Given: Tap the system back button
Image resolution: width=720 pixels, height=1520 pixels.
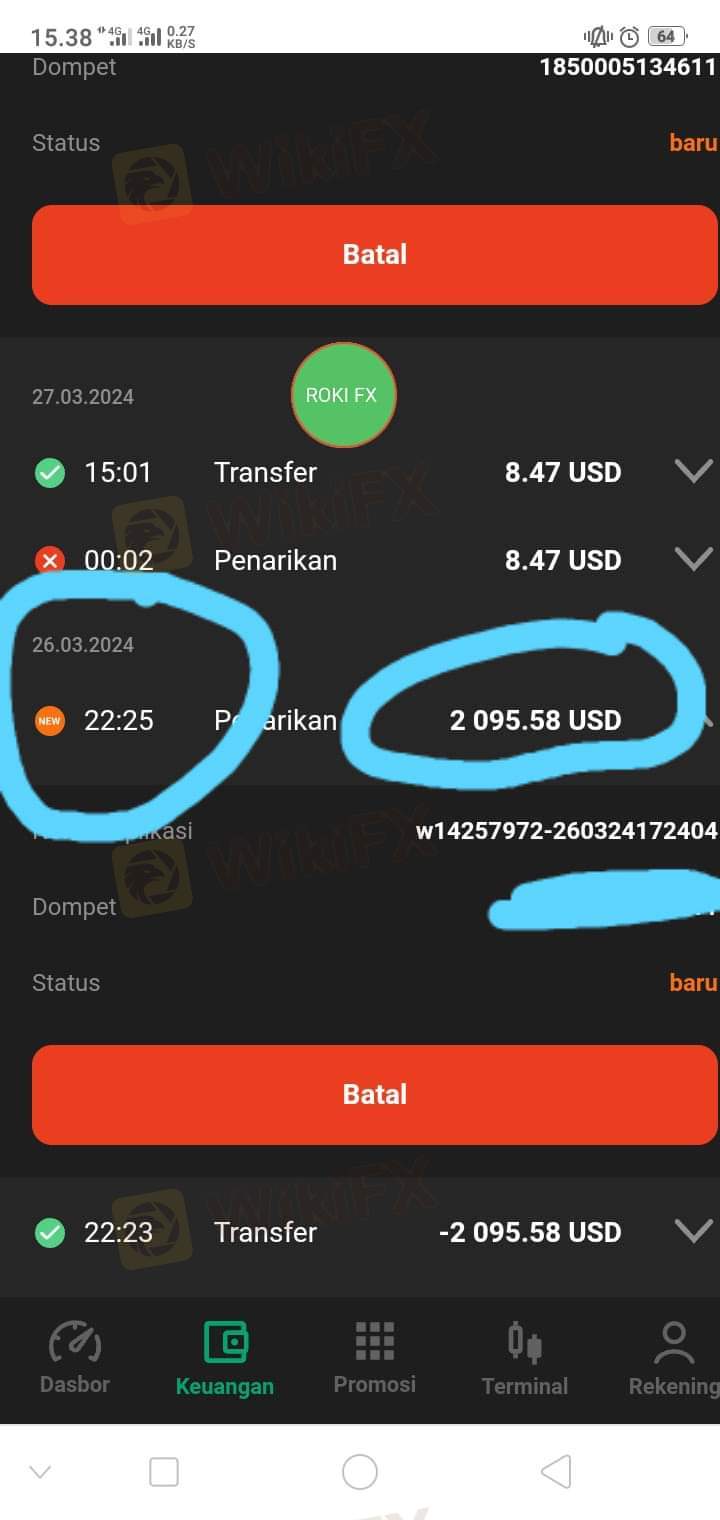Looking at the screenshot, I should (556, 1472).
